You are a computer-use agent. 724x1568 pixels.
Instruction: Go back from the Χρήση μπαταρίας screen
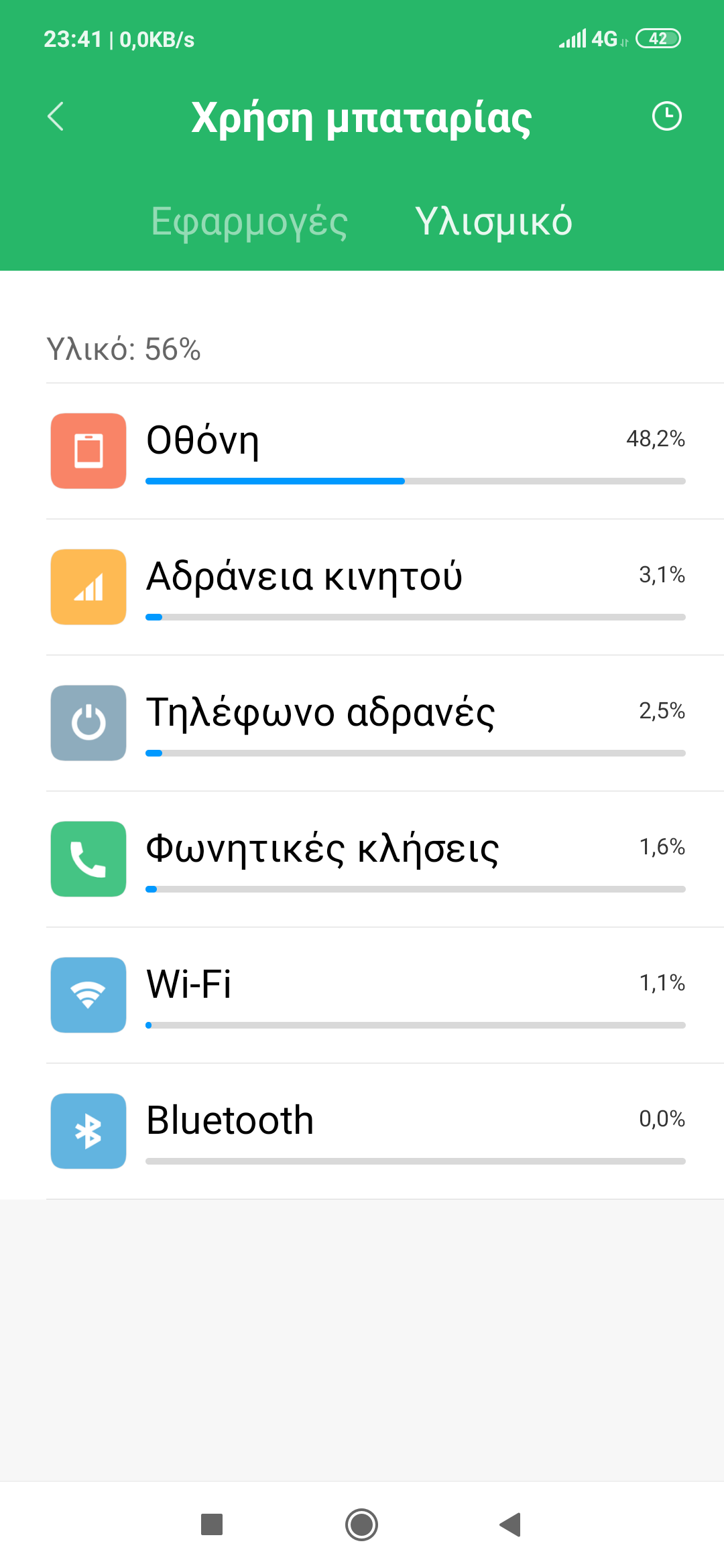56,117
